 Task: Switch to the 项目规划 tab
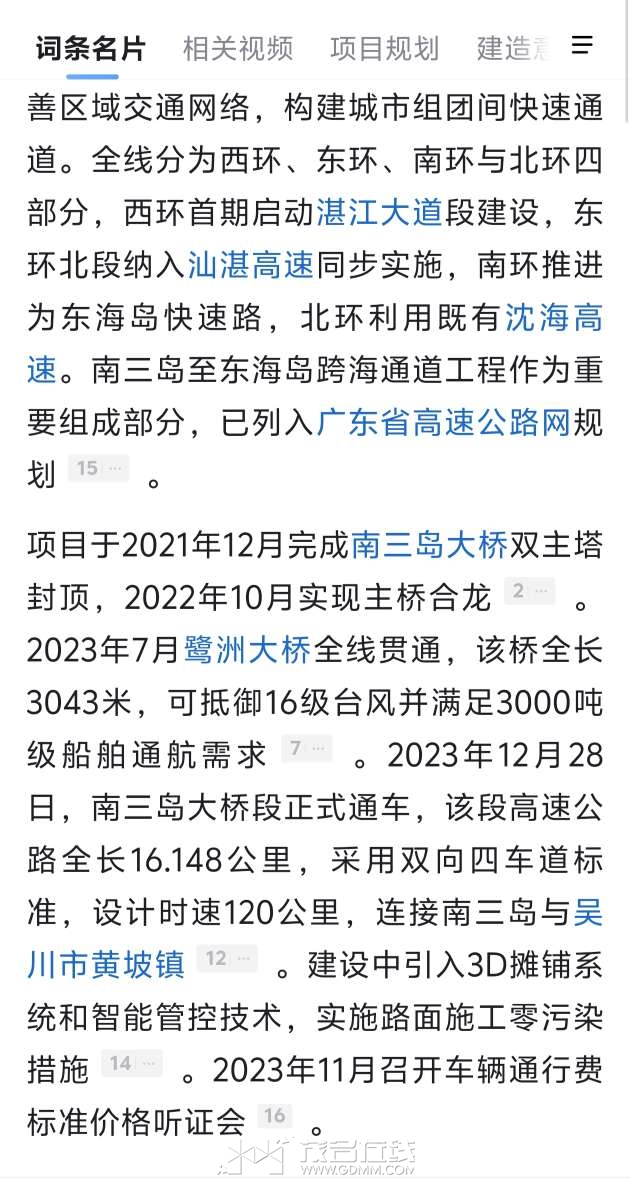coord(385,47)
